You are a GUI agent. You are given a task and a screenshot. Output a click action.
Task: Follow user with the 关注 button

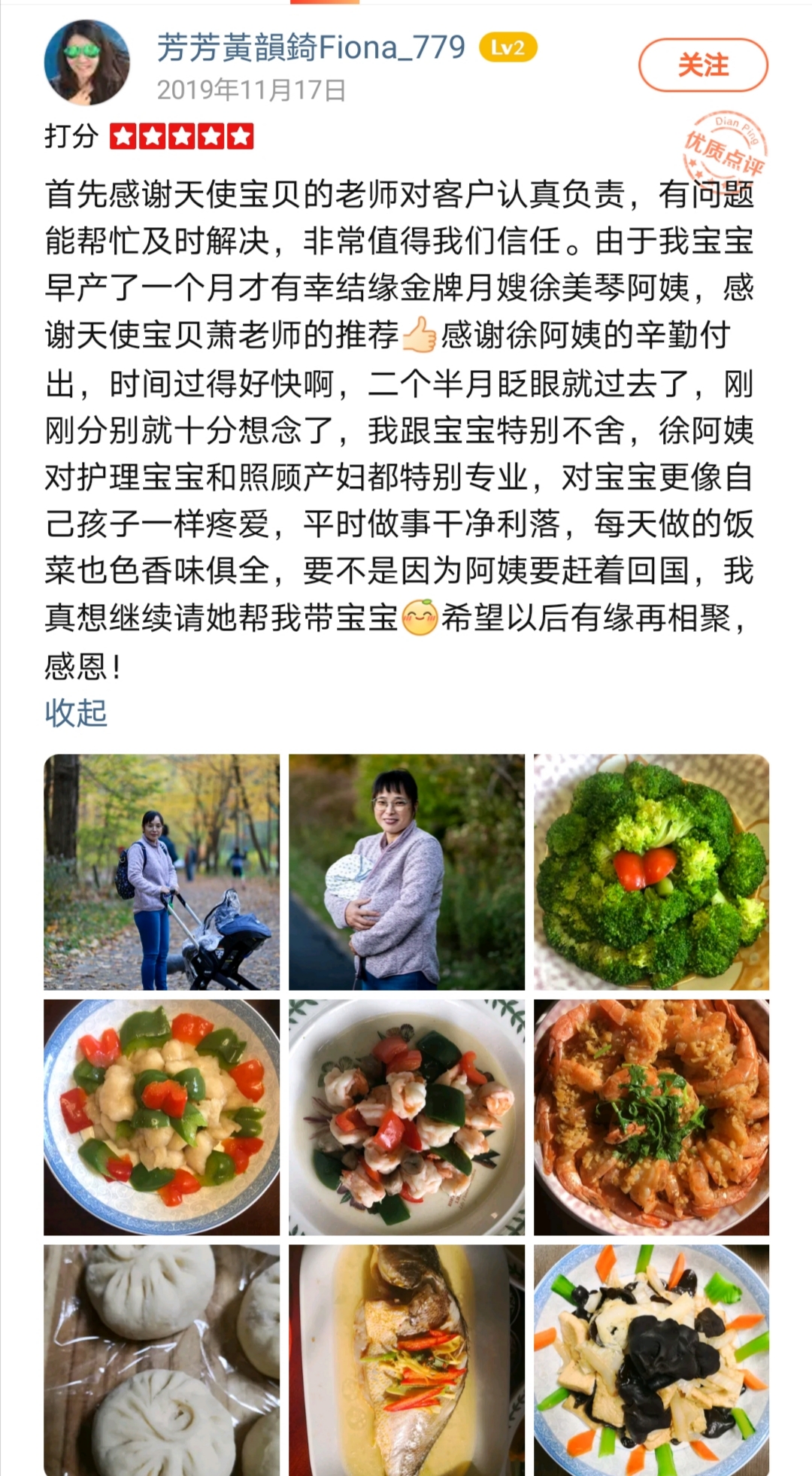[703, 65]
